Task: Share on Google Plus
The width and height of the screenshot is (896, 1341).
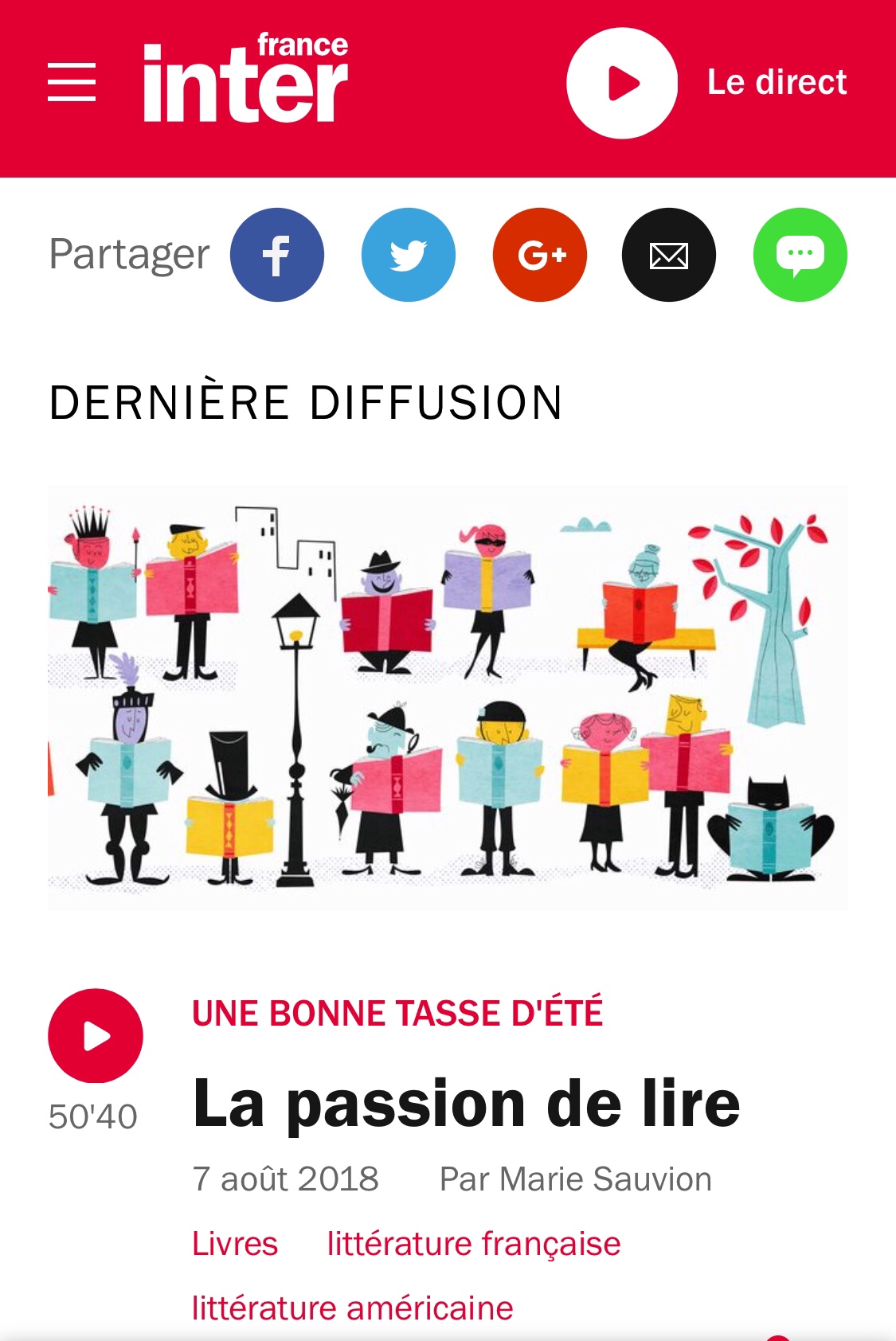Action: 540,255
